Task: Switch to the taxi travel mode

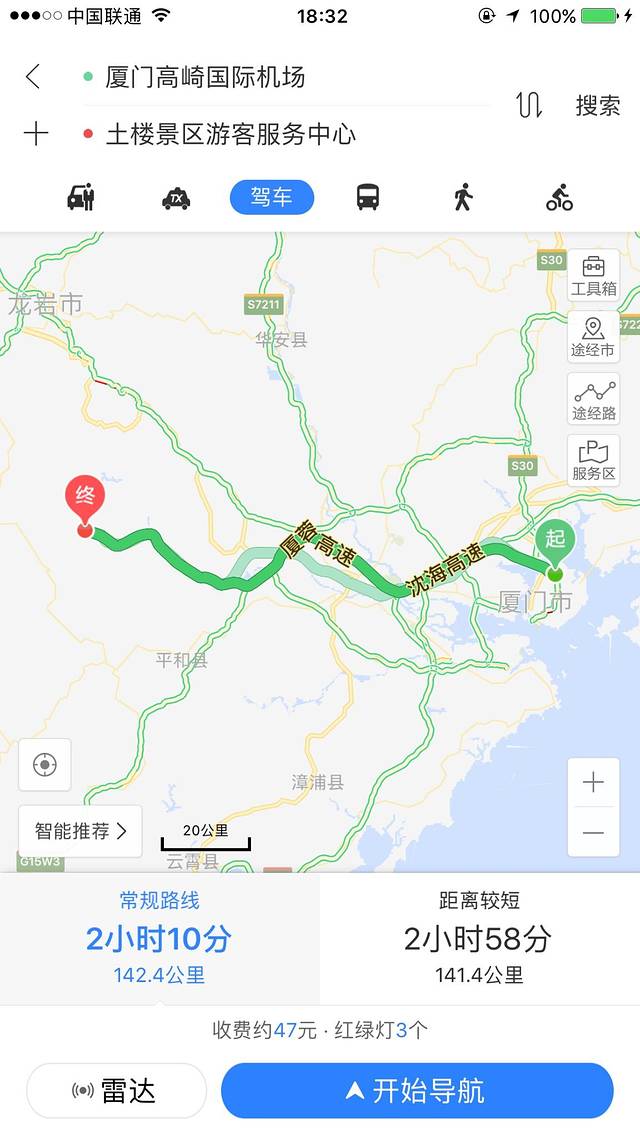Action: 176,197
